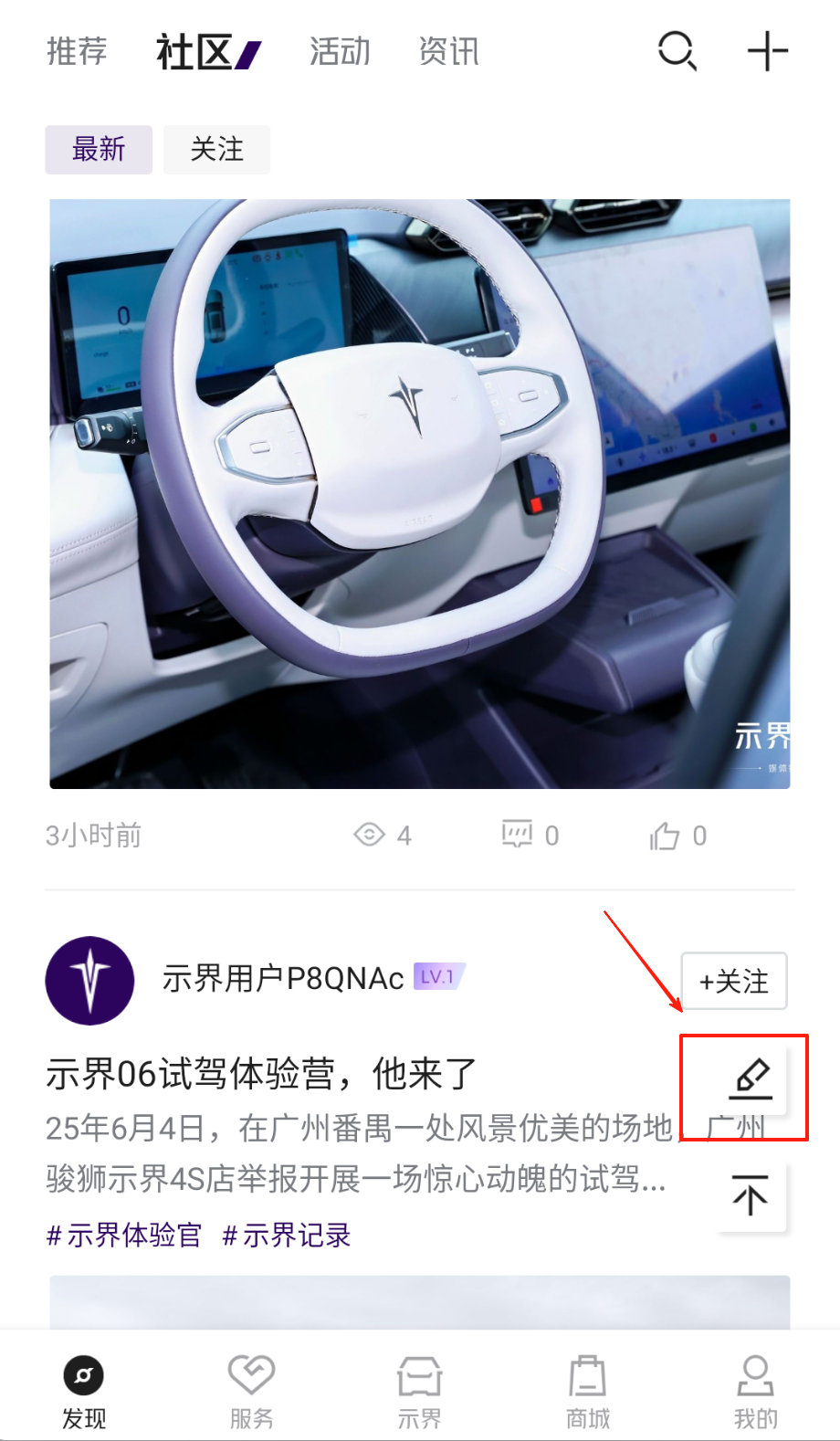
Task: Tap the pencil edit floating button
Action: pyautogui.click(x=751, y=1079)
